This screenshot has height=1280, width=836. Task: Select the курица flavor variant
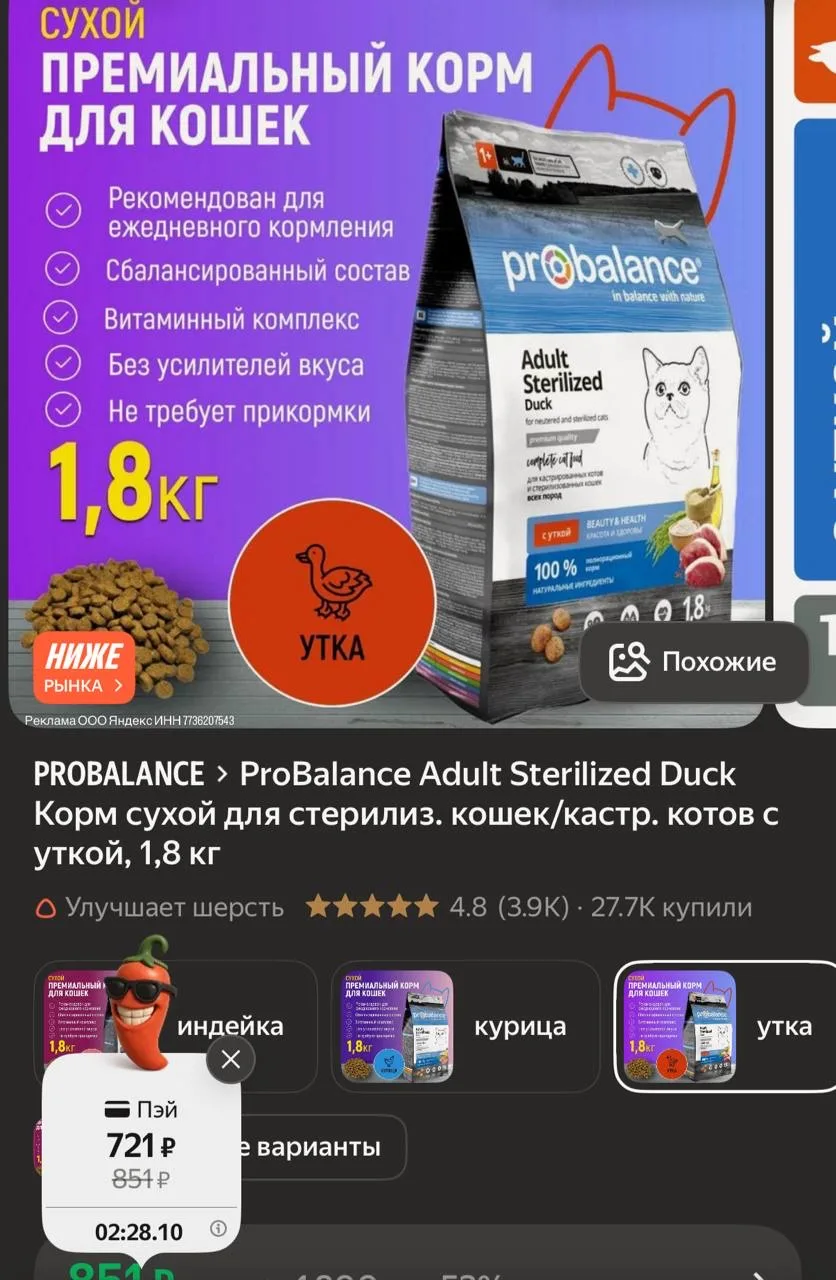(x=465, y=1026)
